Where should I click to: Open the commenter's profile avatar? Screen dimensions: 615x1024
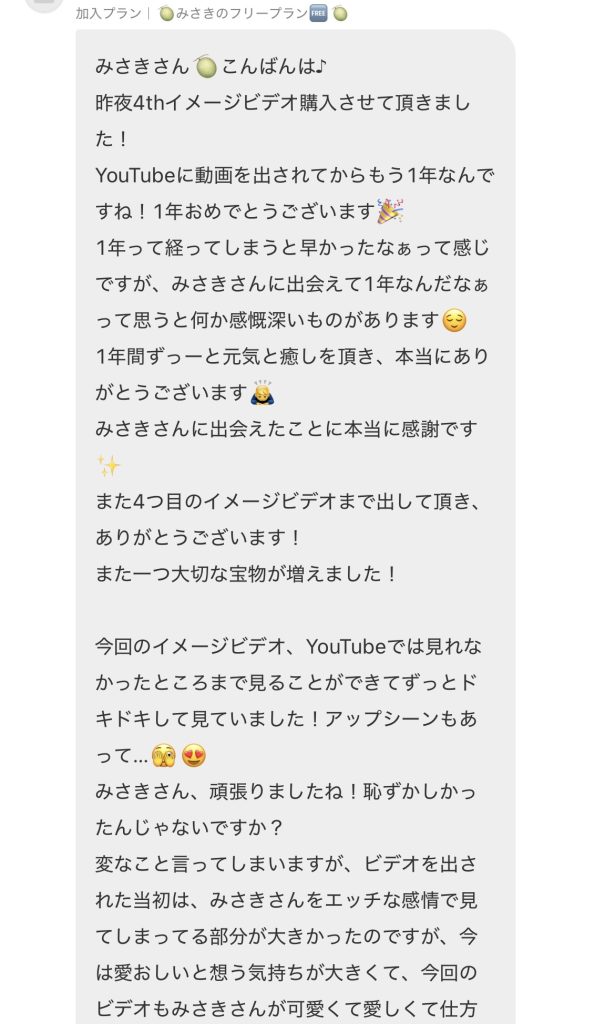[x=43, y=4]
